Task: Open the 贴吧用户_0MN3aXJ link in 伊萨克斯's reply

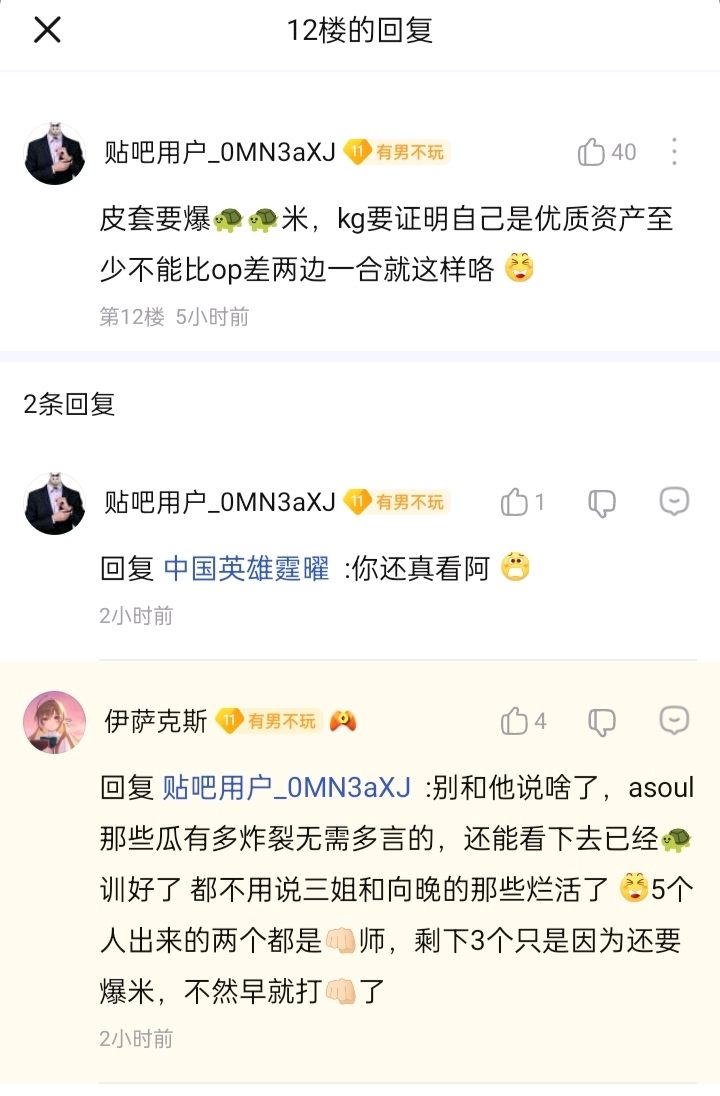Action: coord(287,787)
